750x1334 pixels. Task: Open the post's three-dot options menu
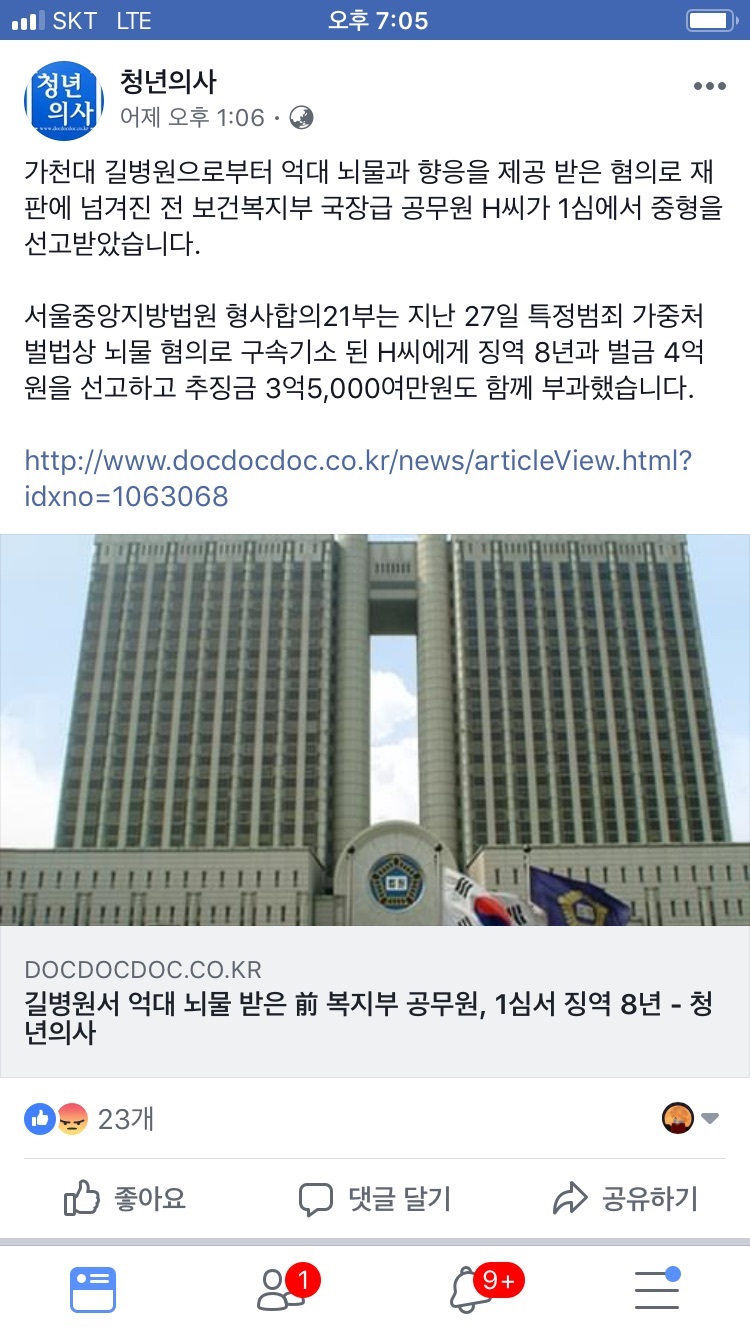click(710, 86)
